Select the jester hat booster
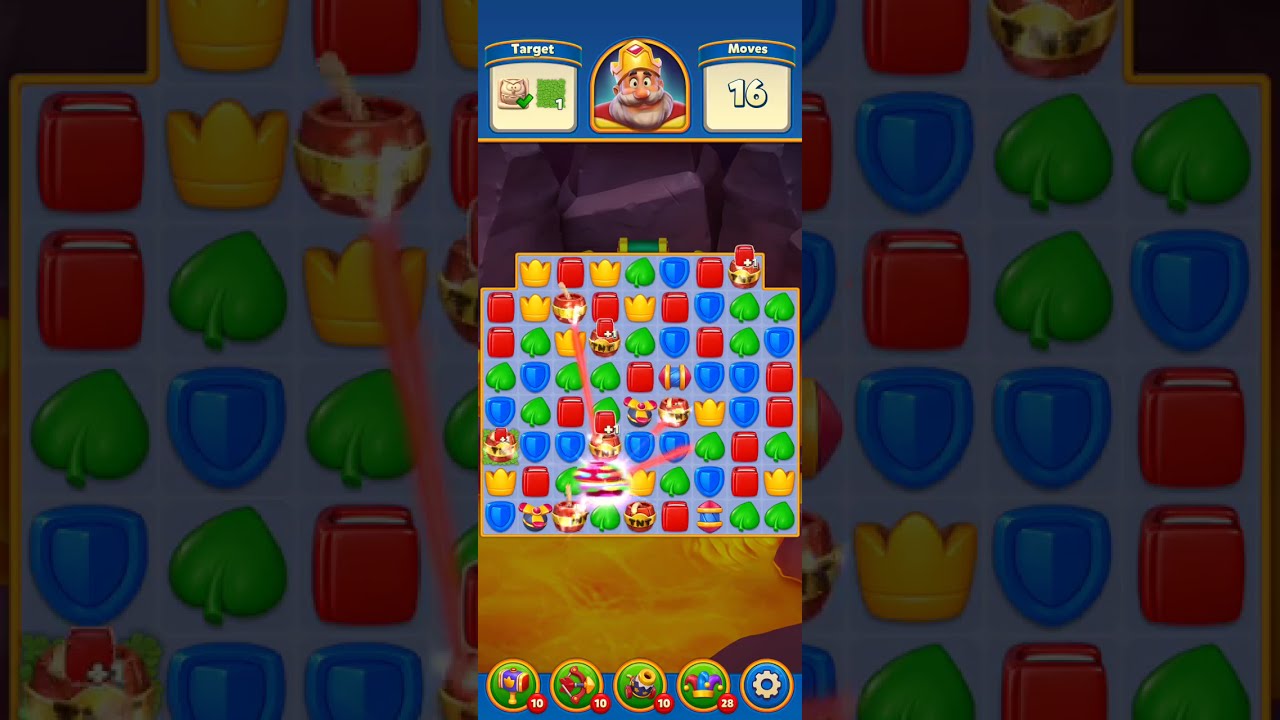This screenshot has height=720, width=1280. click(704, 685)
